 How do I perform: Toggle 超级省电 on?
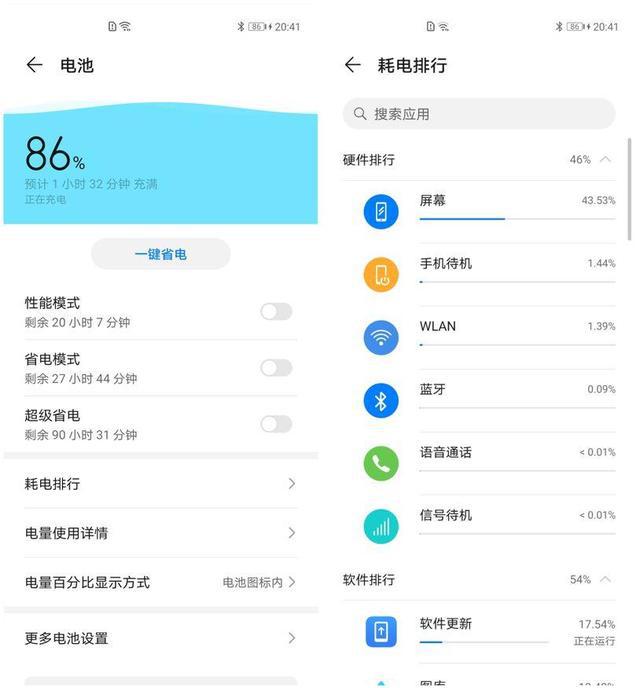pos(275,424)
